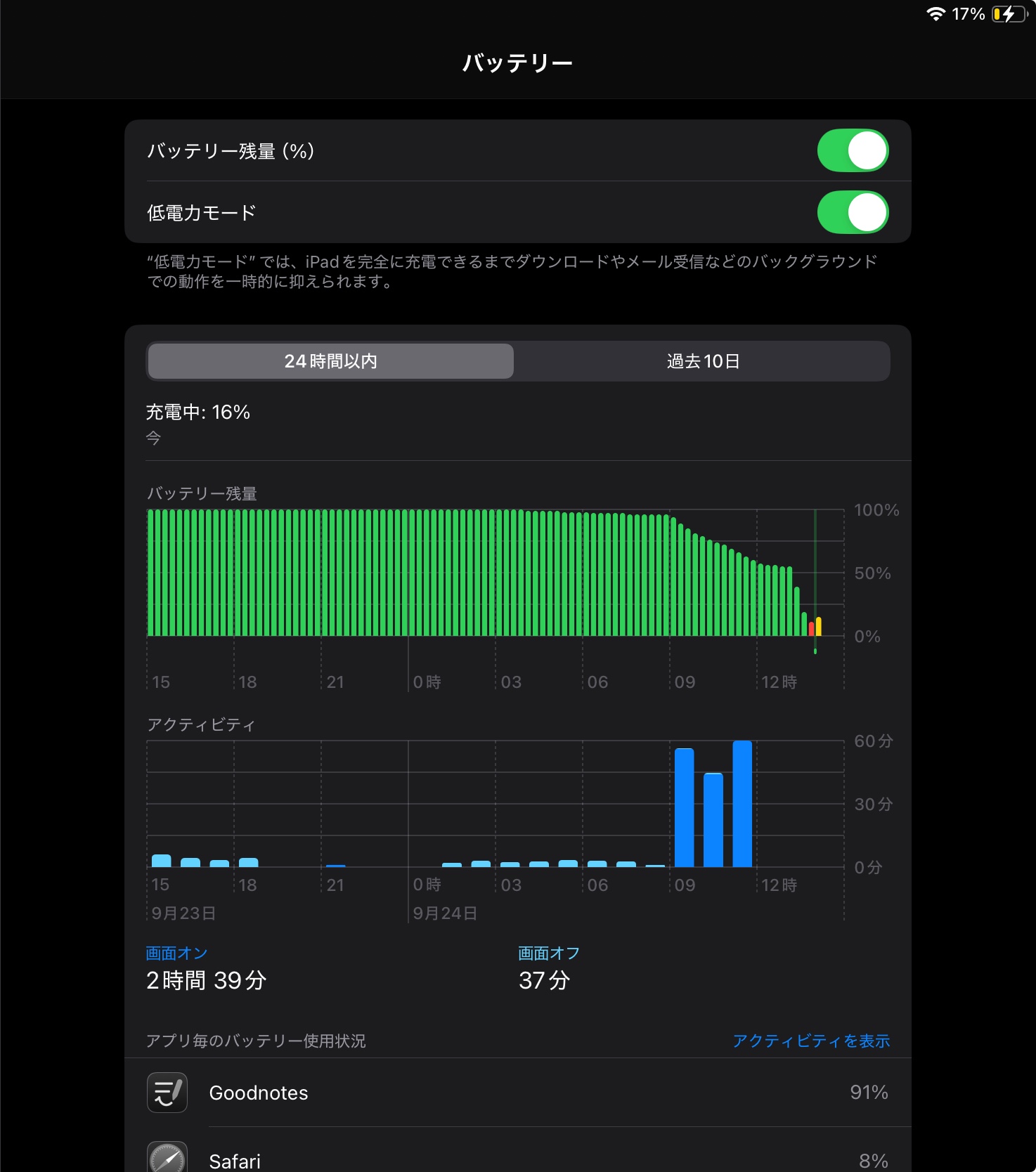
Task: Toggle the バッテリー残量 (%) switch
Action: (x=853, y=150)
